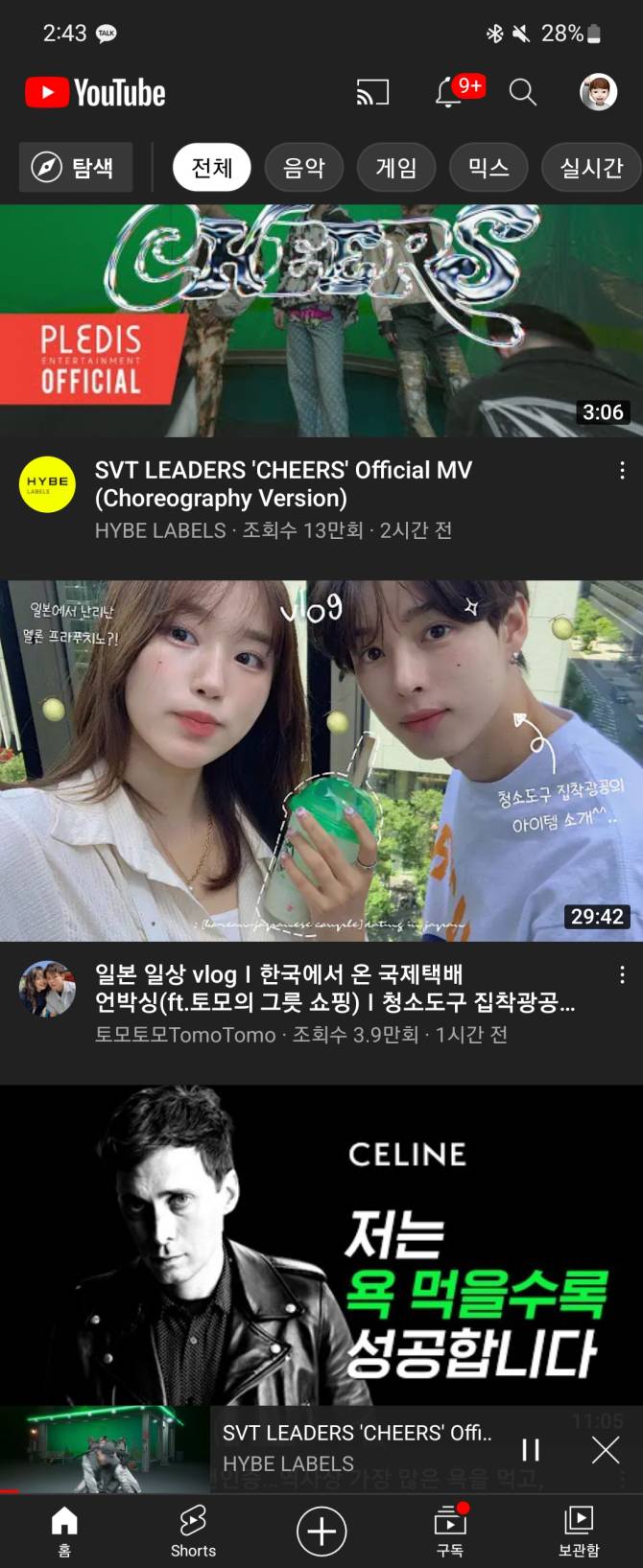Select the 전체 chip

tap(212, 168)
